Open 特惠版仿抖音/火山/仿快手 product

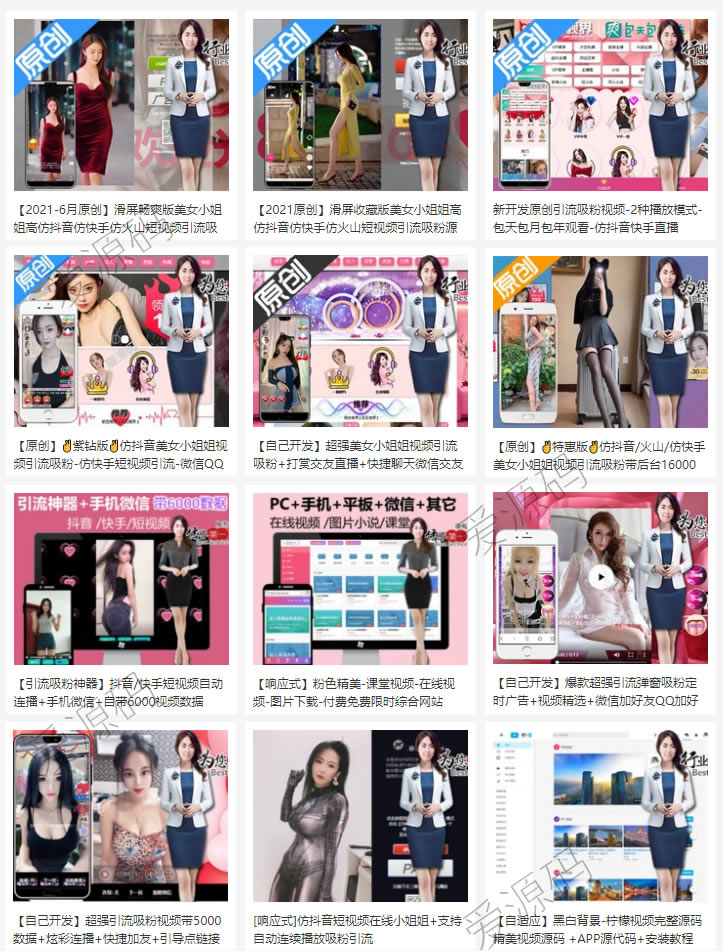(x=600, y=341)
